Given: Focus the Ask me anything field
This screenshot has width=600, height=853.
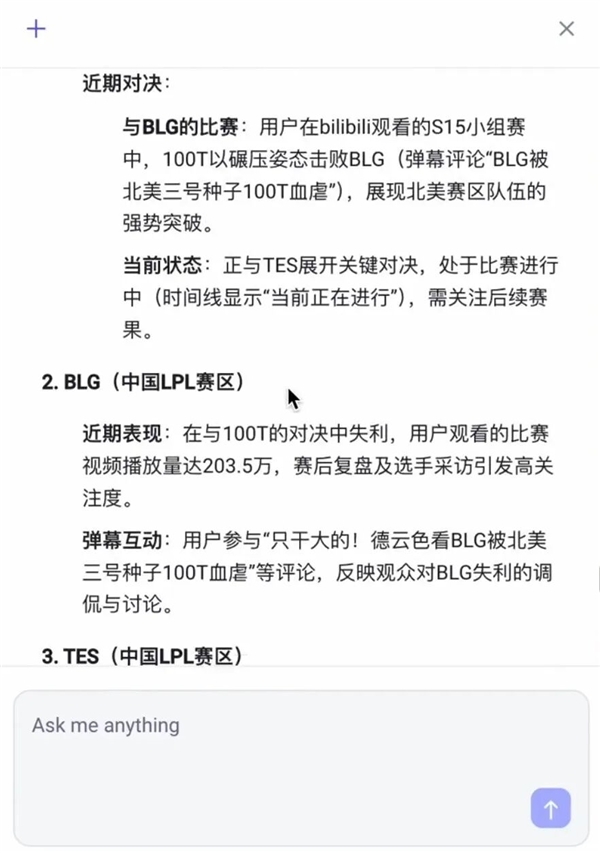Looking at the screenshot, I should point(280,740).
